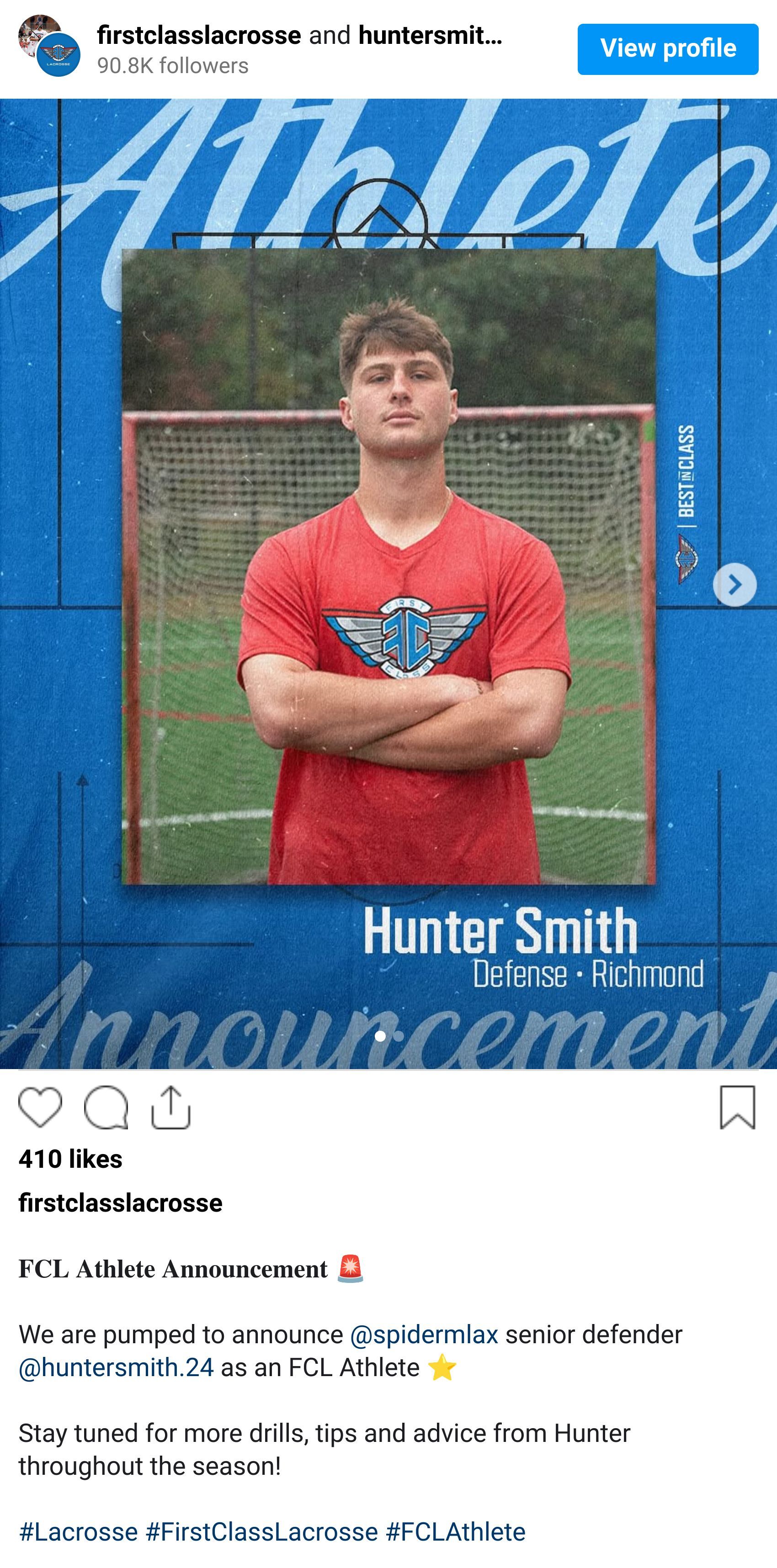View the 410 likes list
Viewport: 777px width, 1568px height.
pyautogui.click(x=71, y=1159)
